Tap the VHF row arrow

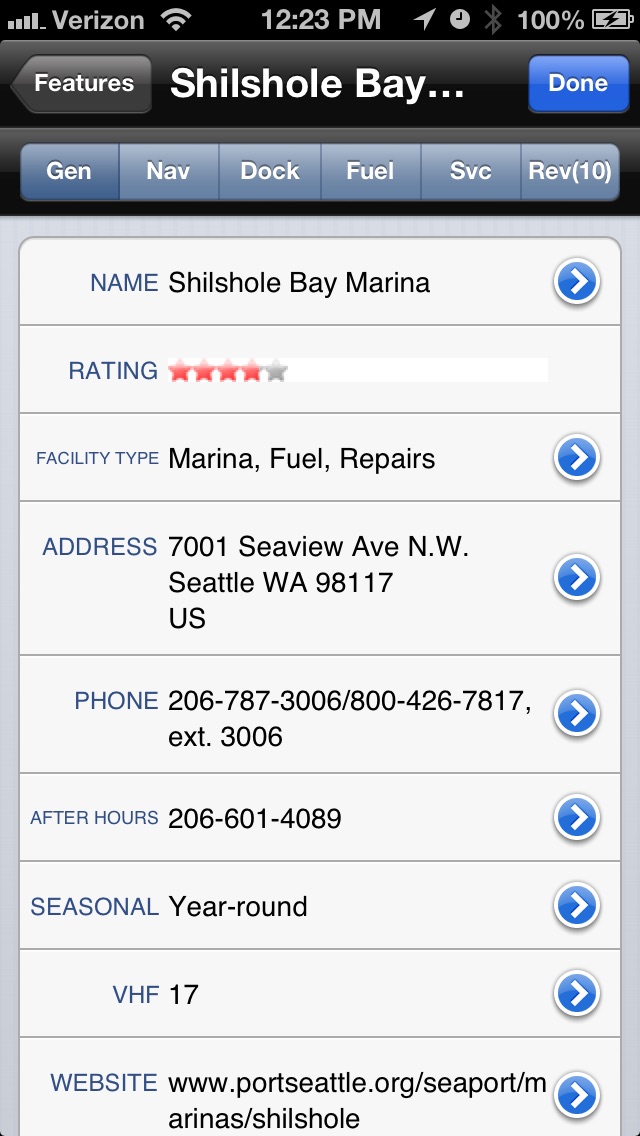coord(577,994)
